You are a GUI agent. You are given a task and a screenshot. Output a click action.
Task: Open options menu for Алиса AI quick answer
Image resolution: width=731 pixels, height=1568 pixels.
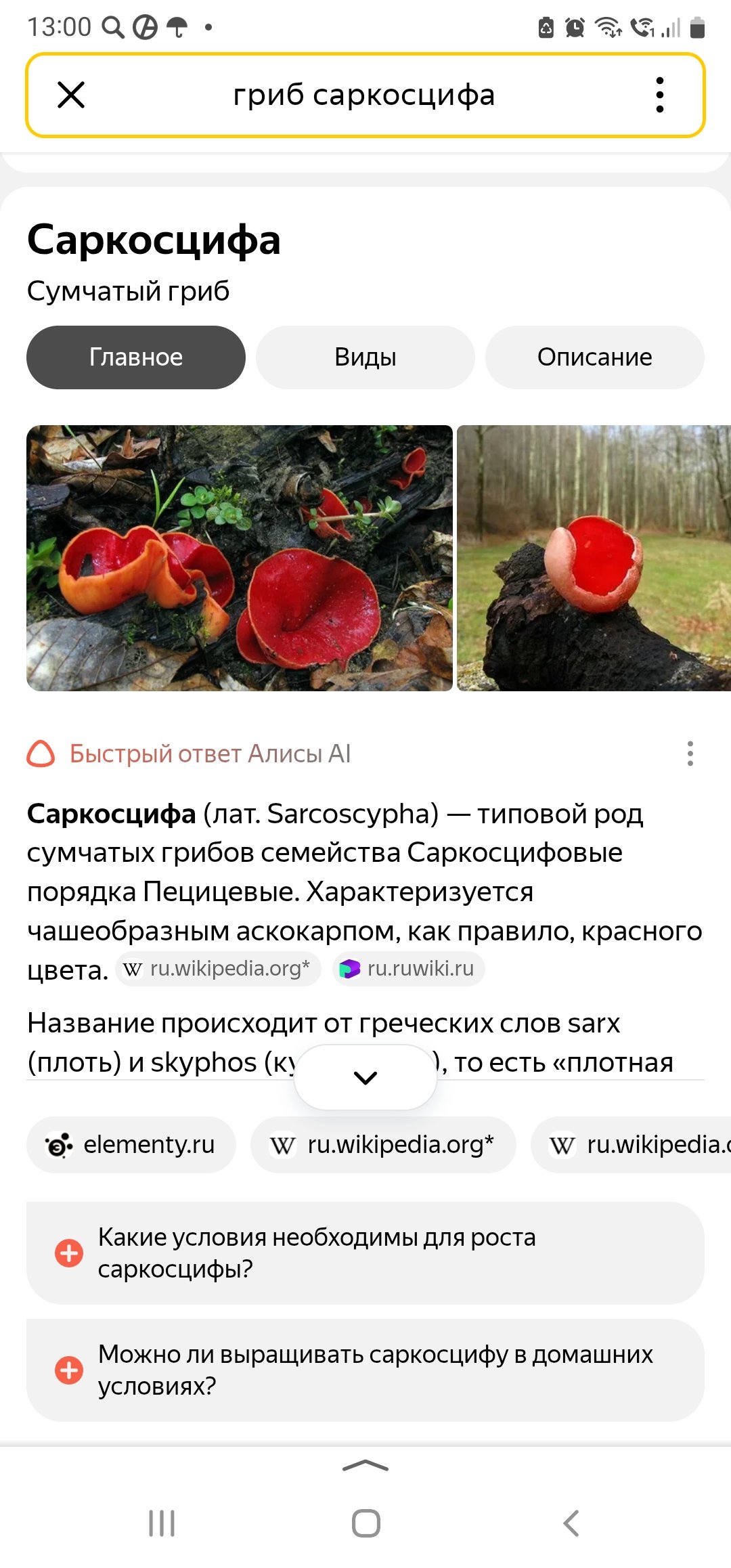click(x=690, y=754)
